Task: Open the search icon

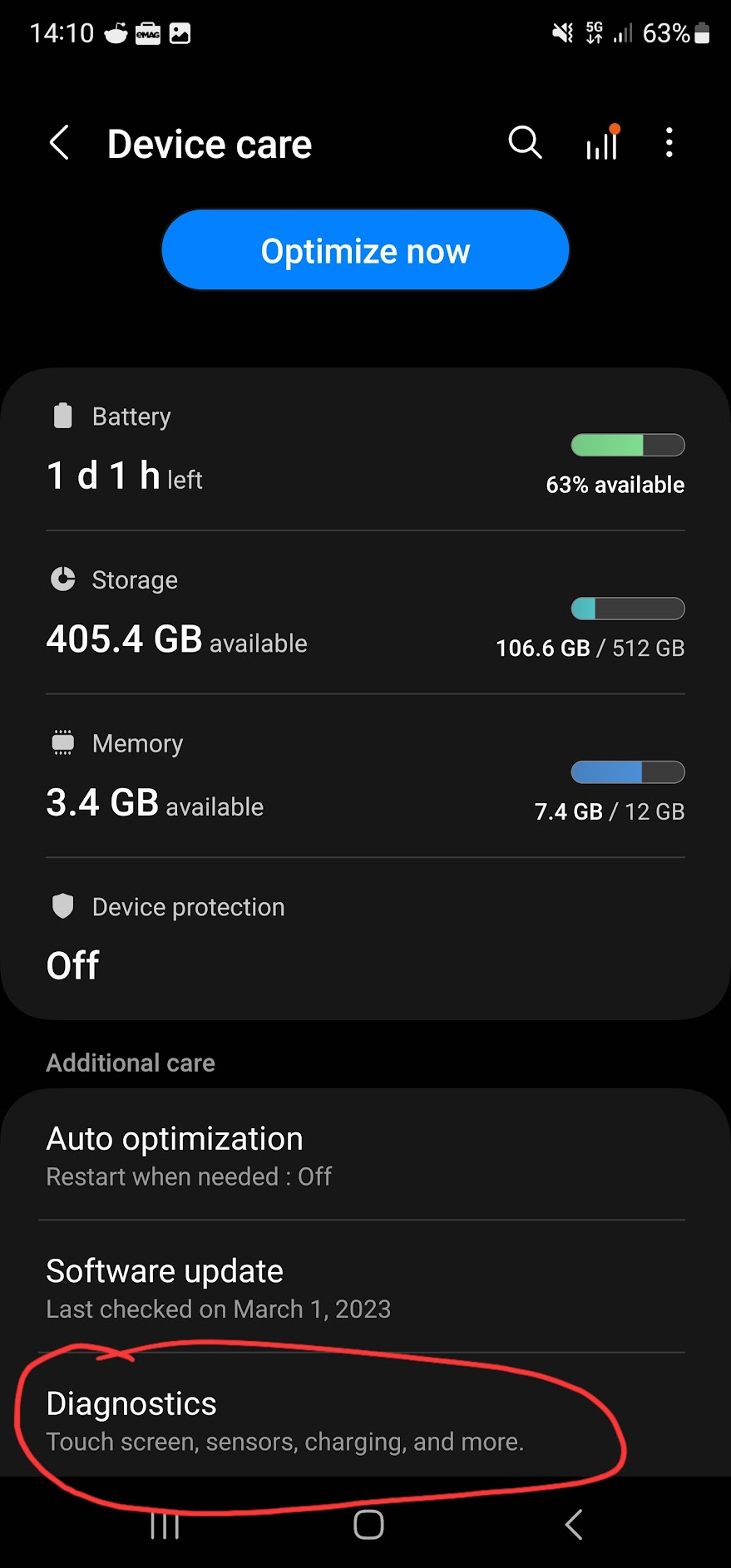Action: (x=525, y=143)
